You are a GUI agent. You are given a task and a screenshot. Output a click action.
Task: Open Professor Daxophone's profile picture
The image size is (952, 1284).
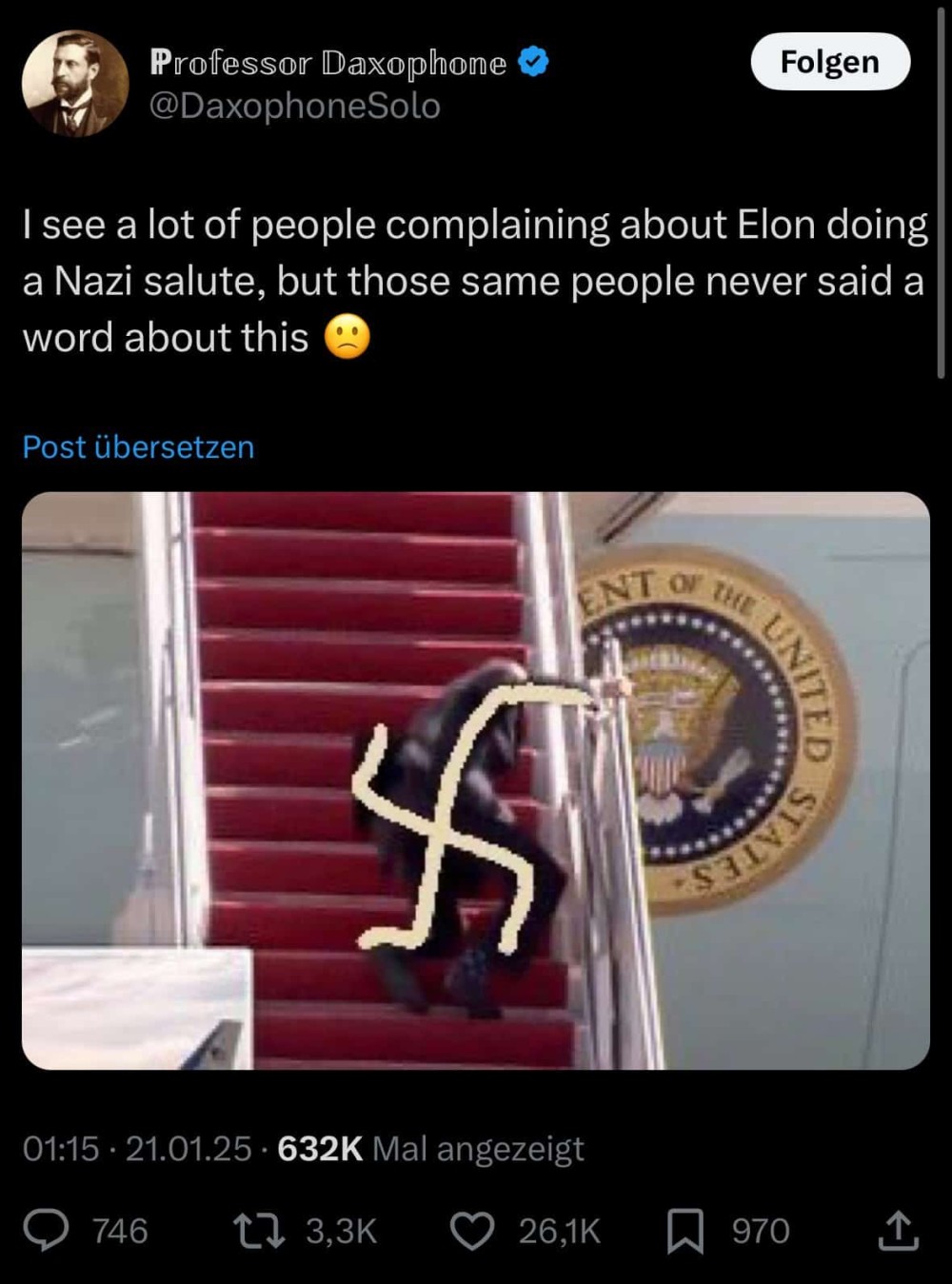point(74,84)
